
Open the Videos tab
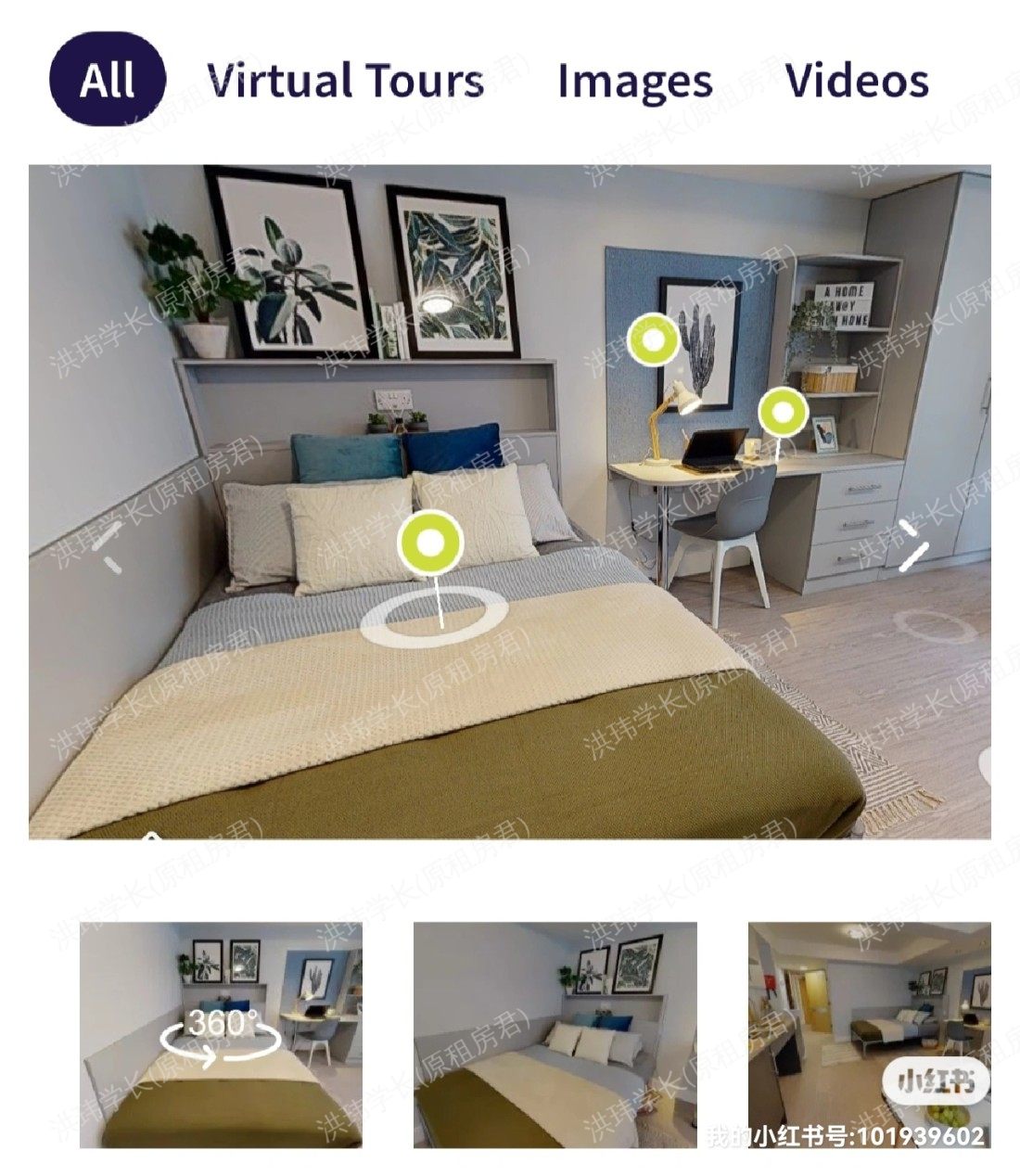tap(857, 80)
